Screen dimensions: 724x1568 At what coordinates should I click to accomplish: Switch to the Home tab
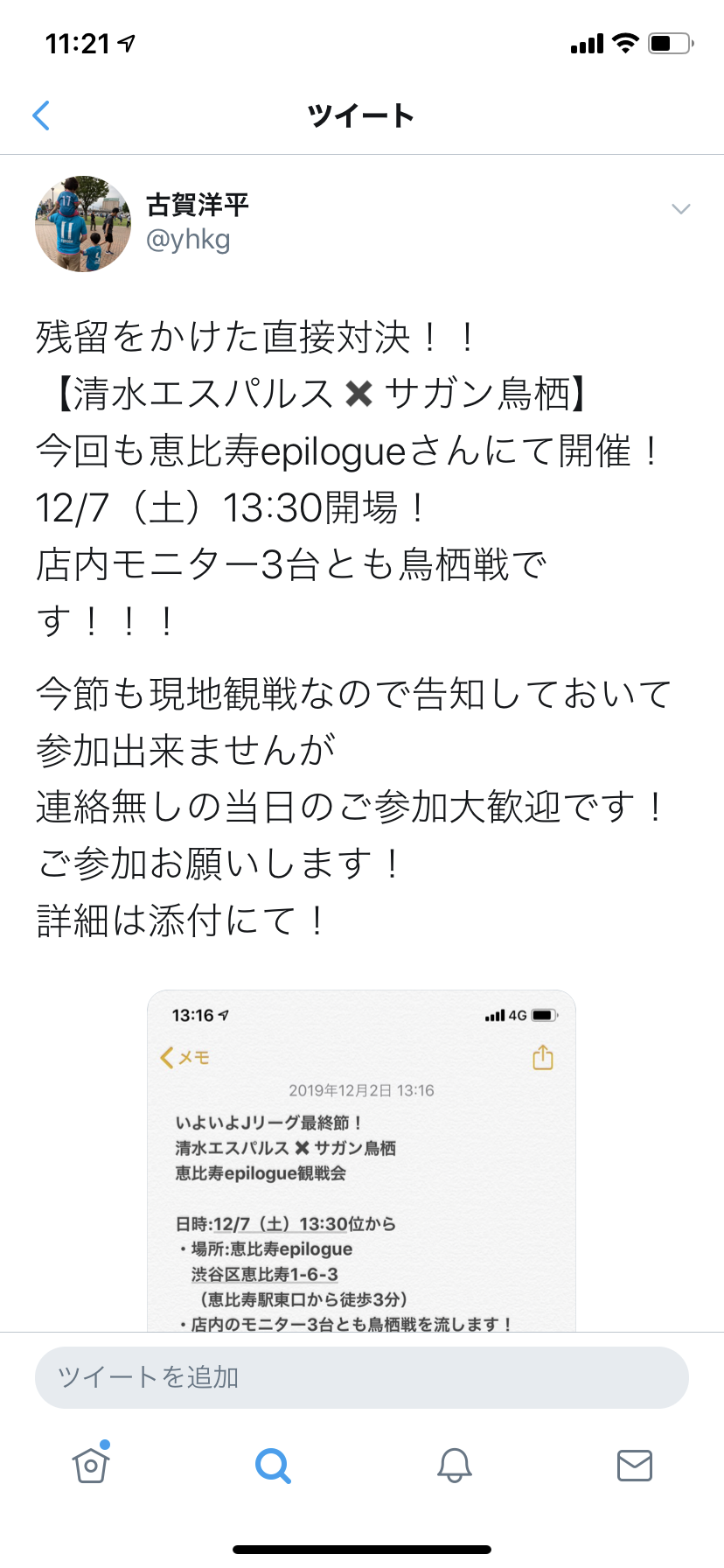point(91,1464)
